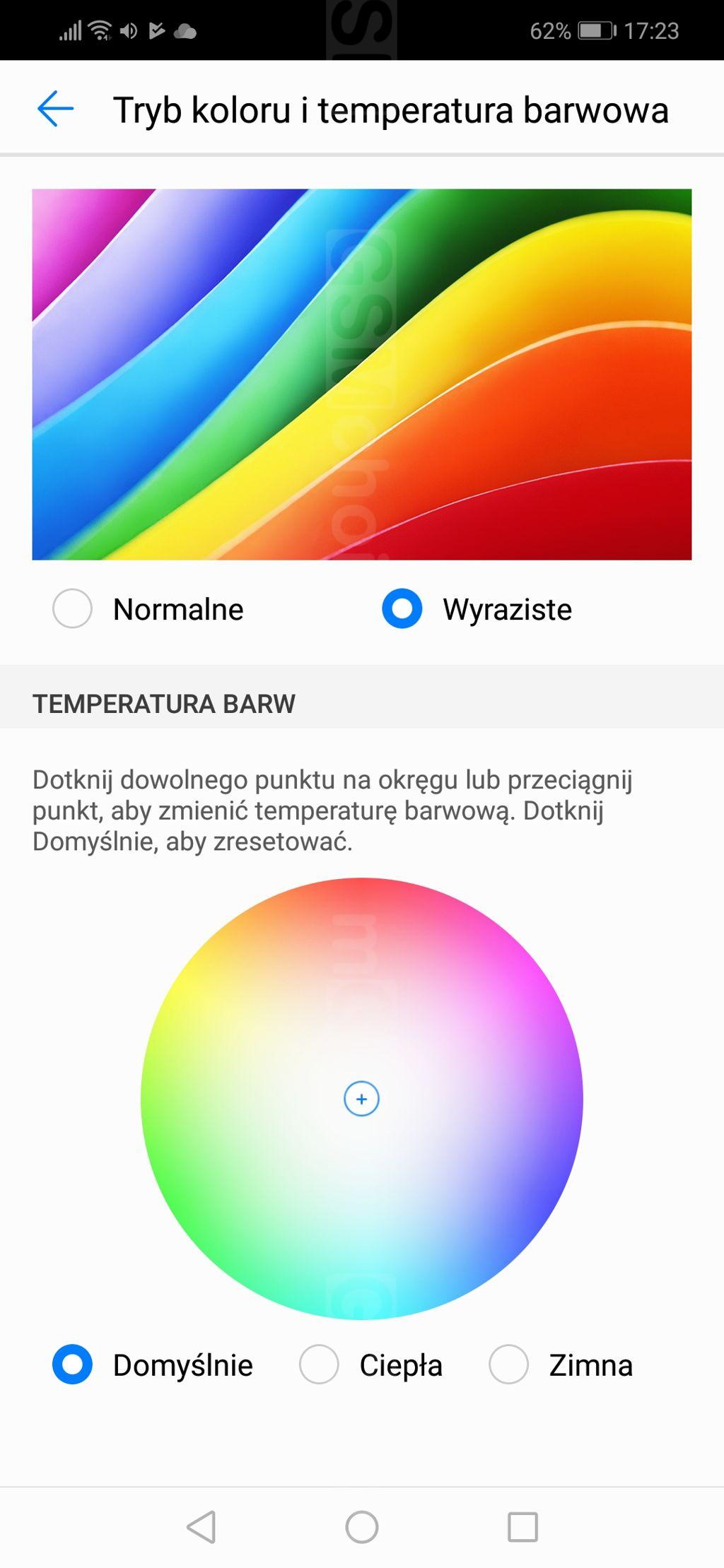Pick the Zimna temperature option
Viewport: 724px width, 1568px height.
tap(509, 1364)
